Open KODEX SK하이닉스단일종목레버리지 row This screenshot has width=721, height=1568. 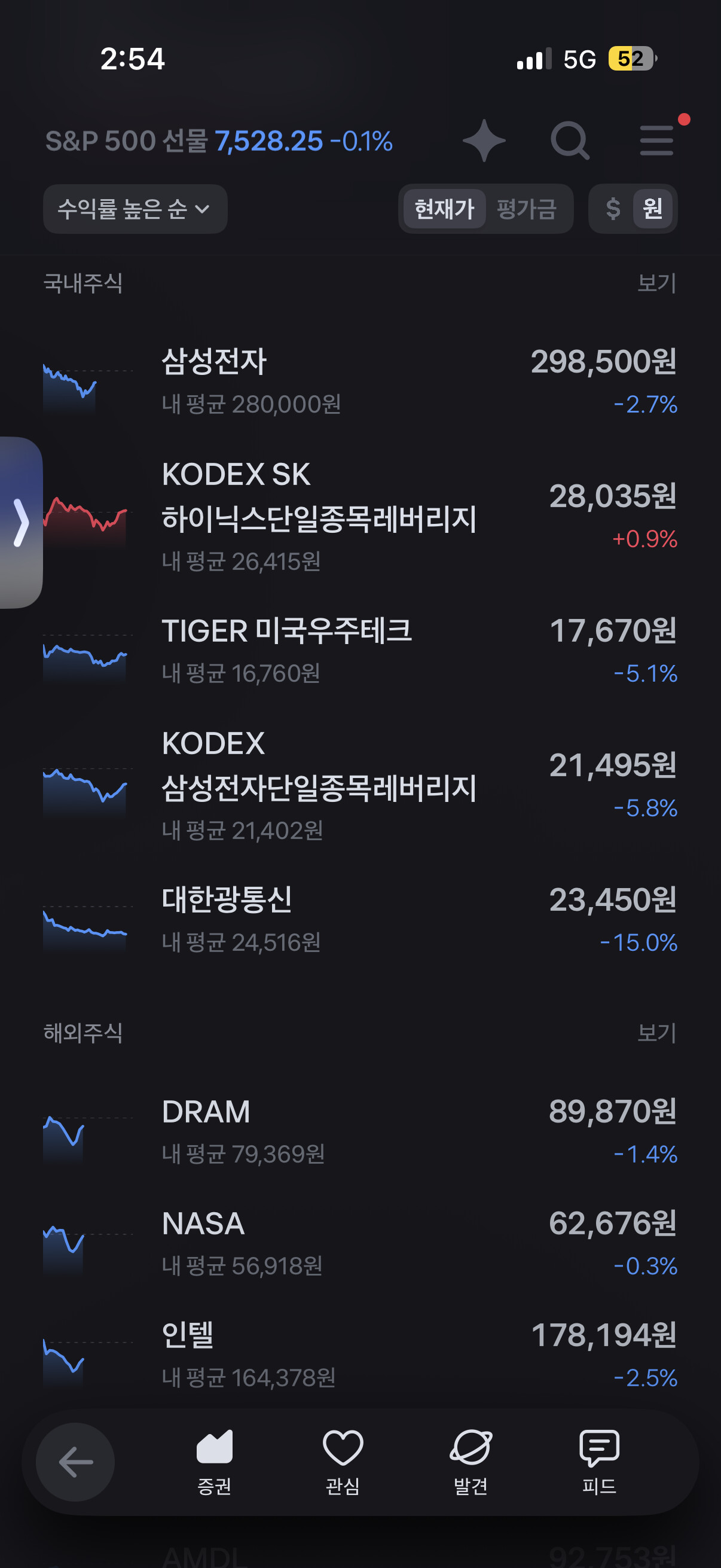coord(360,517)
